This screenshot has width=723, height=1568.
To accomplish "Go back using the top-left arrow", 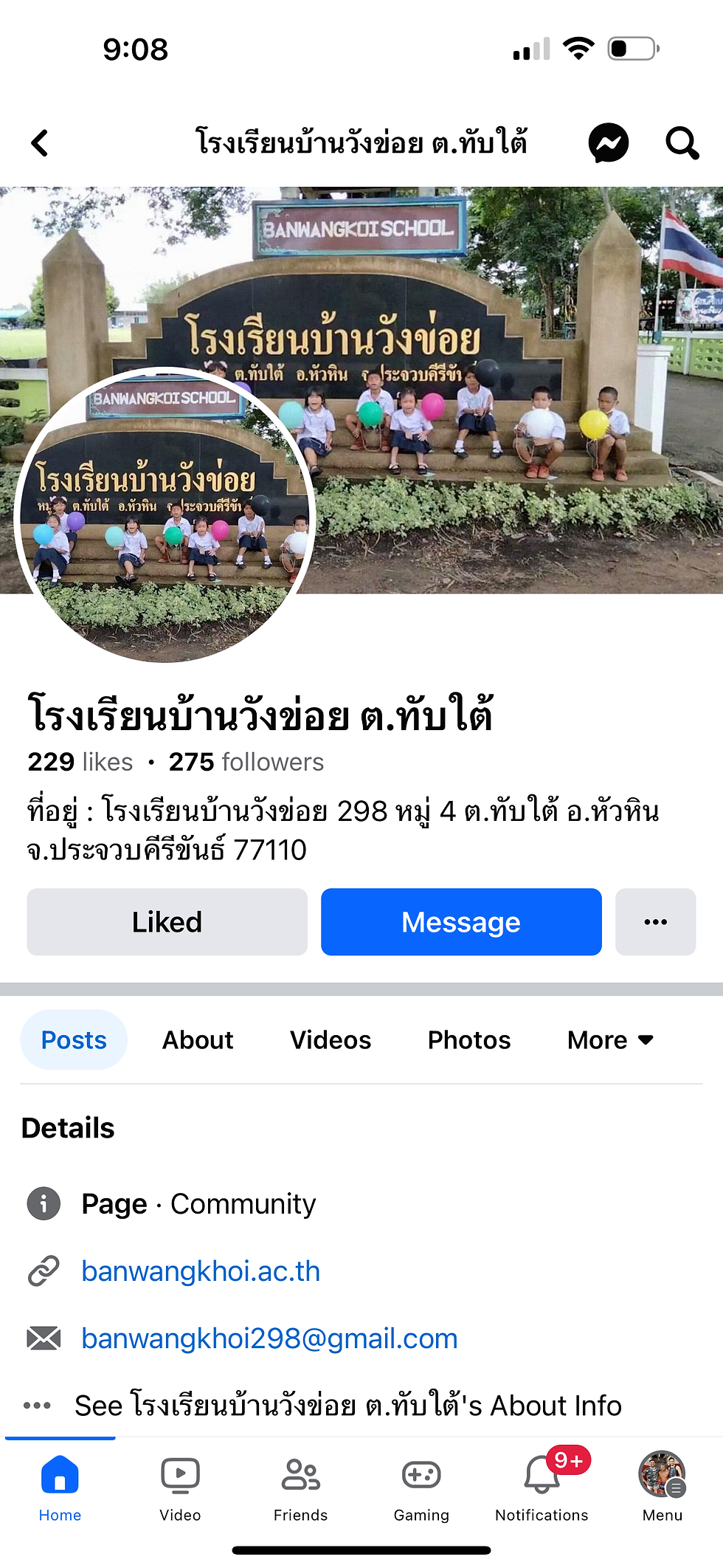I will [x=40, y=143].
